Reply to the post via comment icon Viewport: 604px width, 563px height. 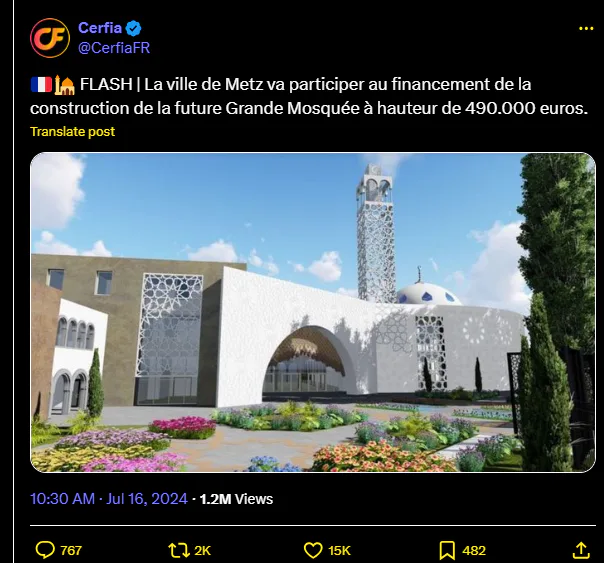click(x=45, y=550)
